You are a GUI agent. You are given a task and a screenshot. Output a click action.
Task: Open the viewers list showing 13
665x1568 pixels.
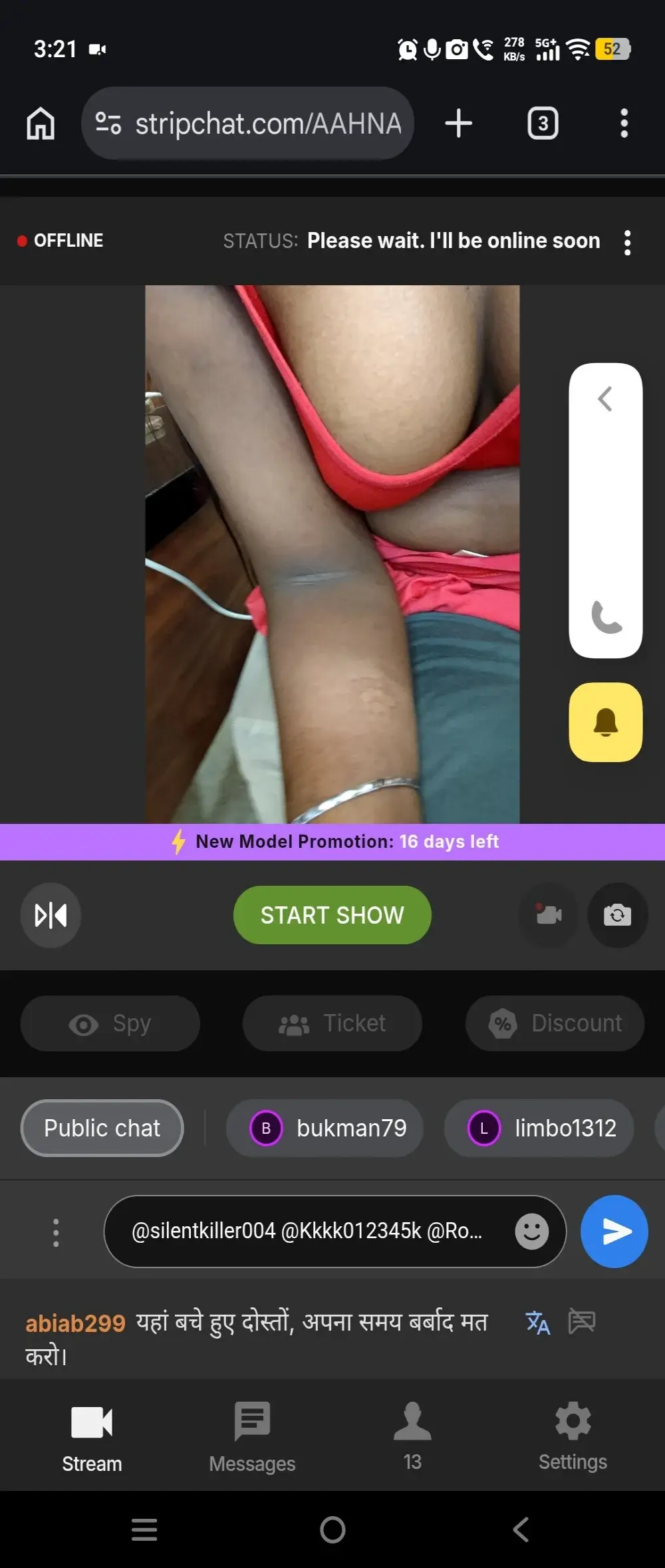(x=412, y=1436)
